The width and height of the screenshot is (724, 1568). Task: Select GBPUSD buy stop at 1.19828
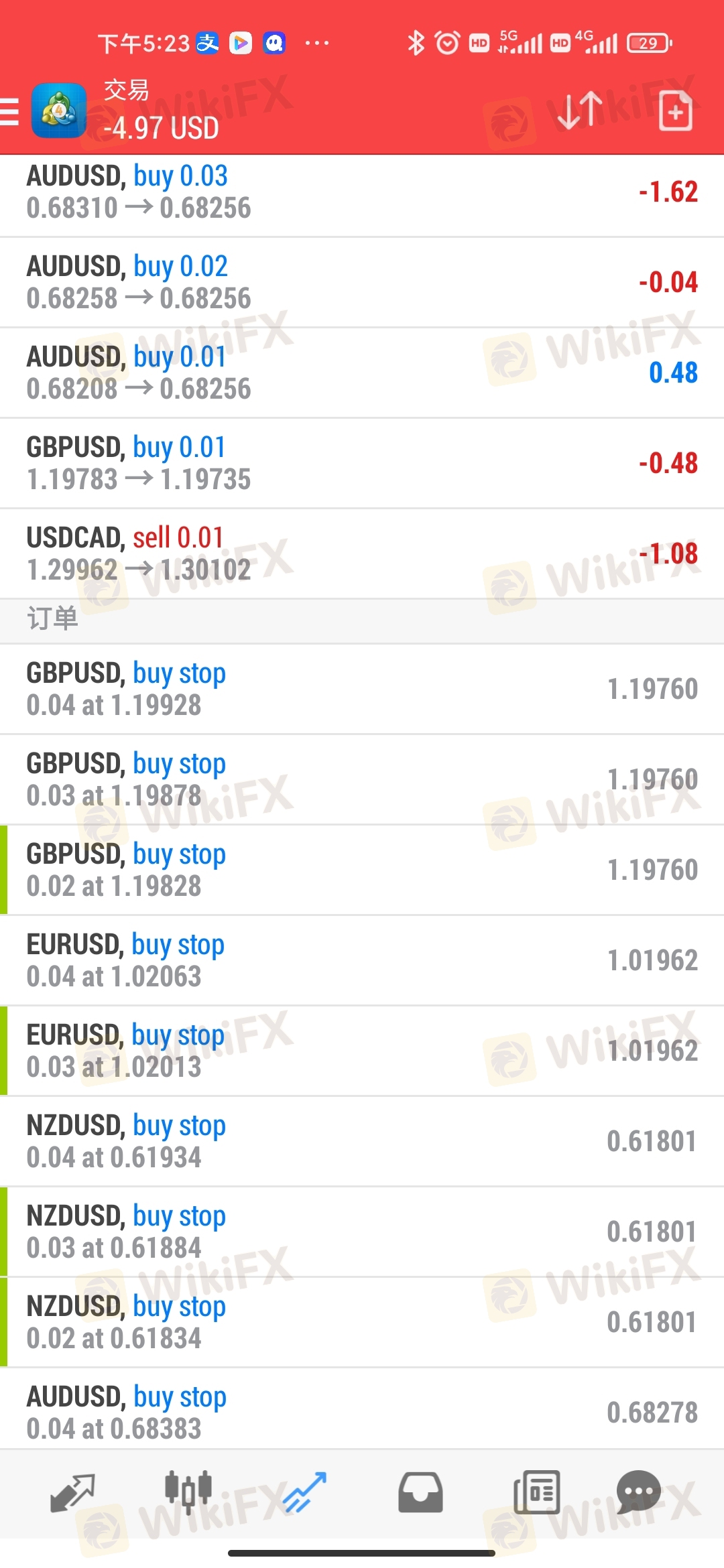click(x=362, y=870)
